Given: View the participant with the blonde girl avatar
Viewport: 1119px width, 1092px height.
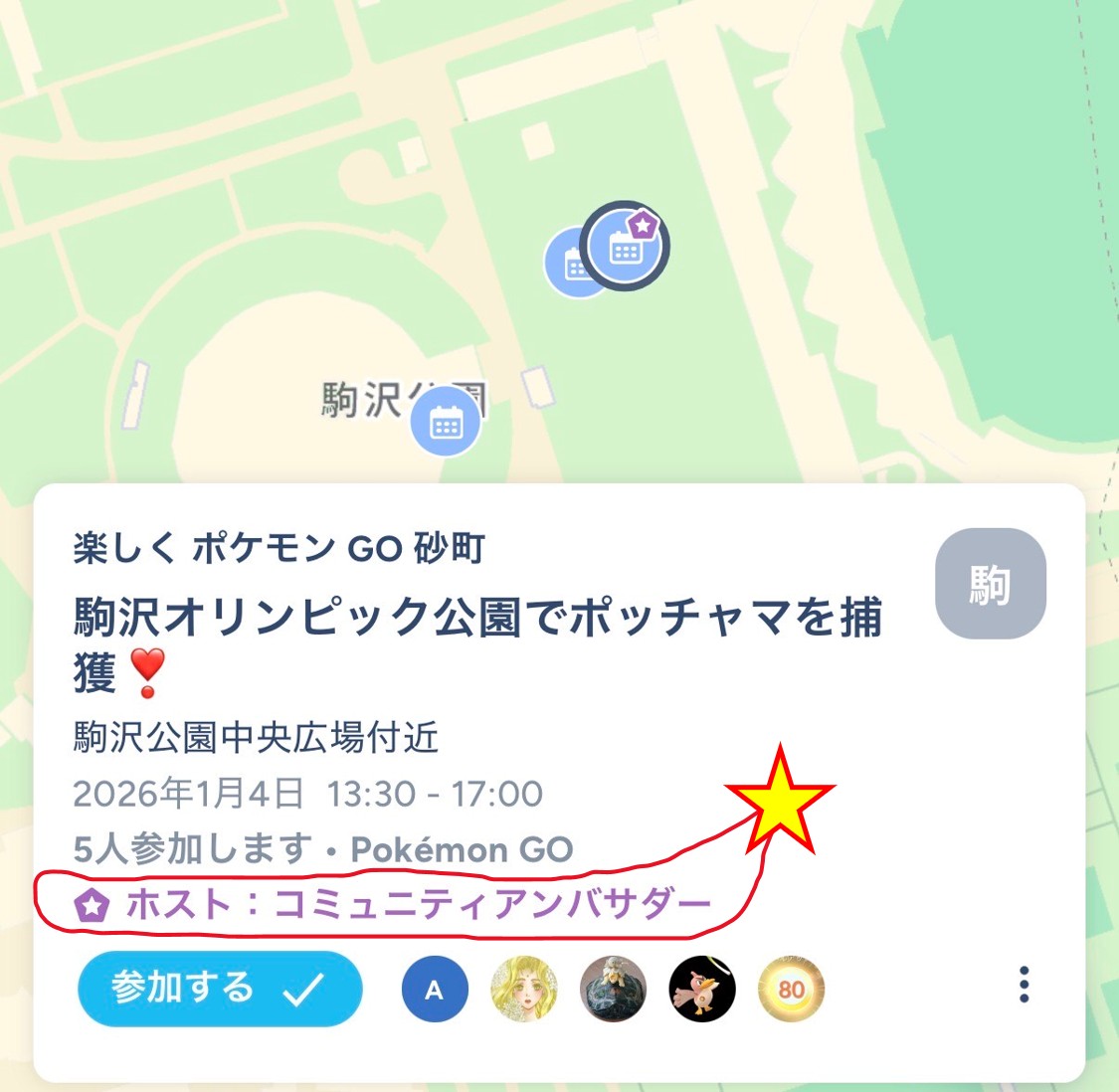Looking at the screenshot, I should (x=524, y=990).
